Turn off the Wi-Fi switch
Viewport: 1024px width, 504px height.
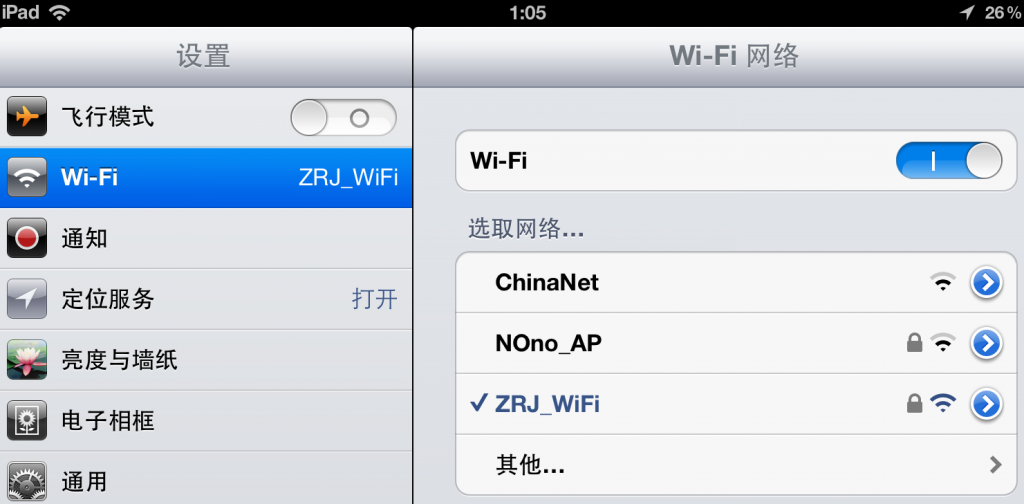pos(949,161)
